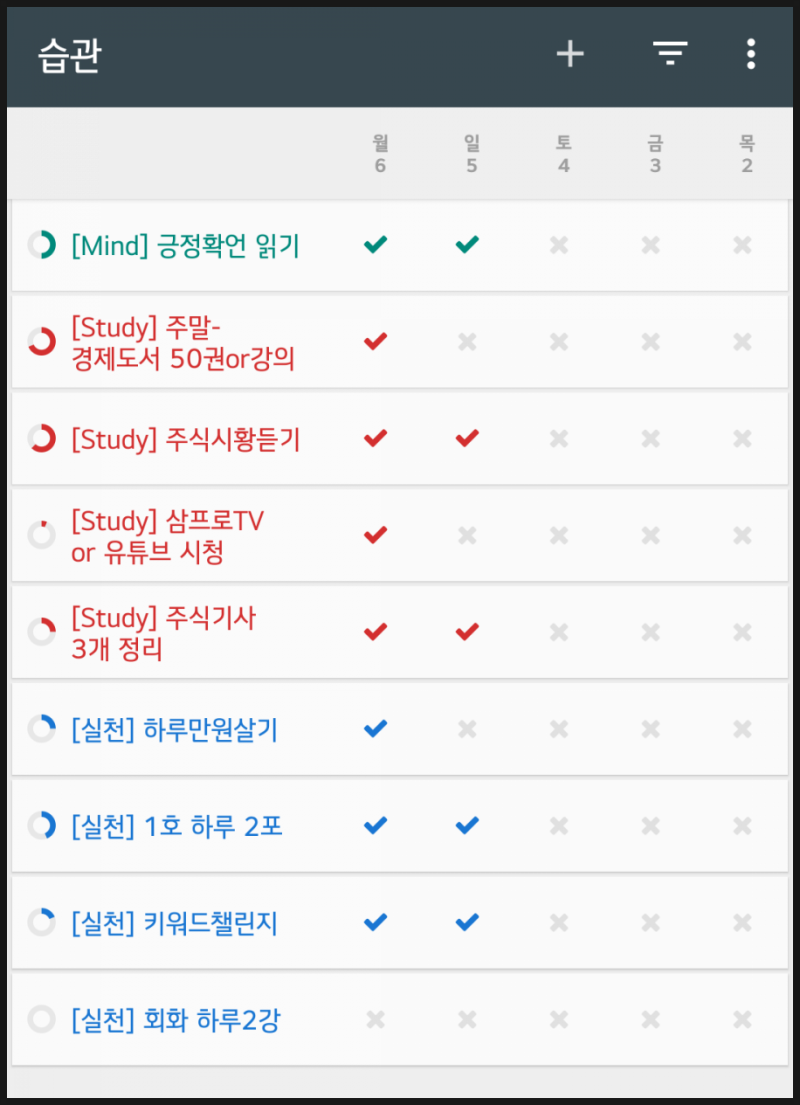
Task: Toggle Friday mark for [Study] 주식시황듣기
Action: click(x=650, y=438)
